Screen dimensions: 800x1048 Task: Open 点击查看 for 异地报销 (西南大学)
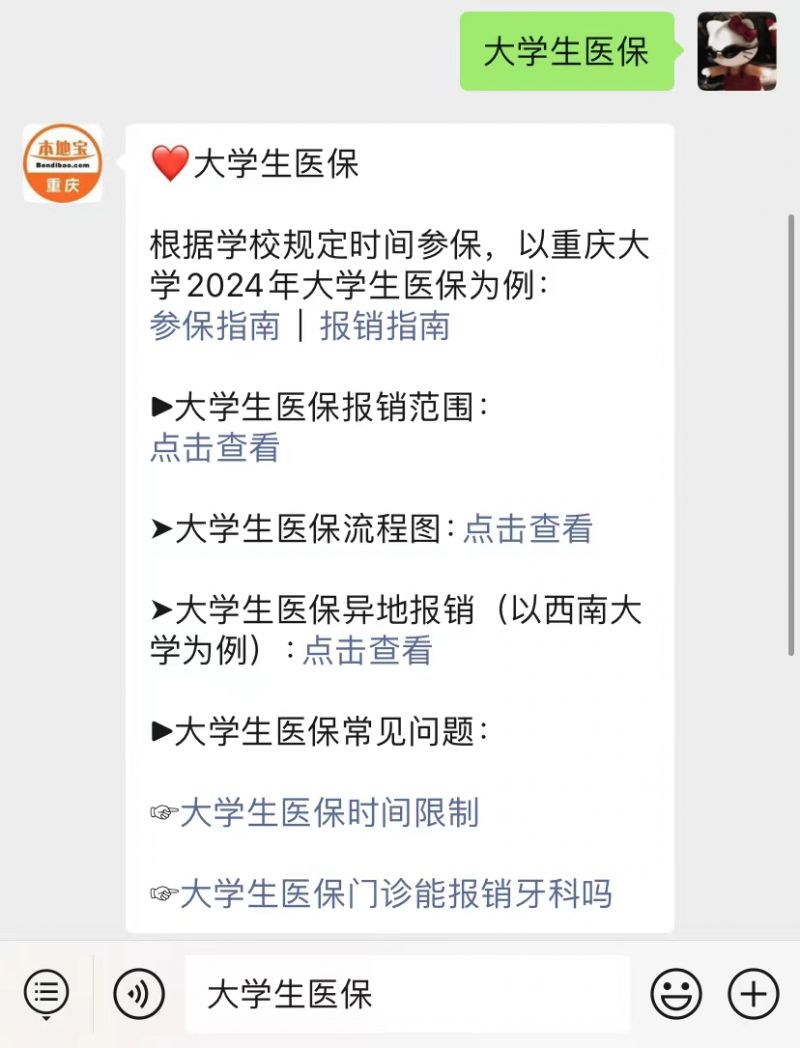367,651
